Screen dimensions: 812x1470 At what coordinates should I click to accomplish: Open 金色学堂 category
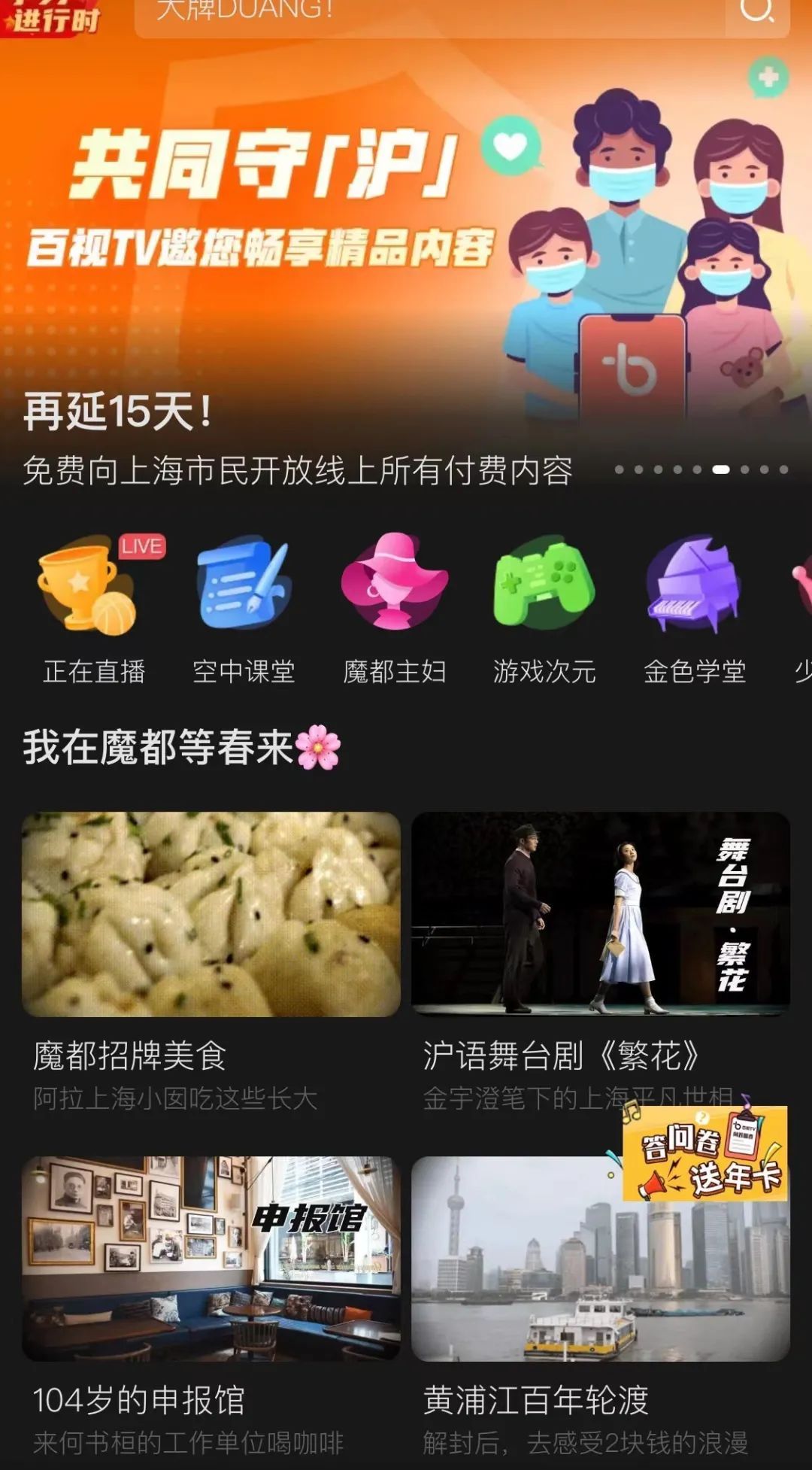(695, 609)
